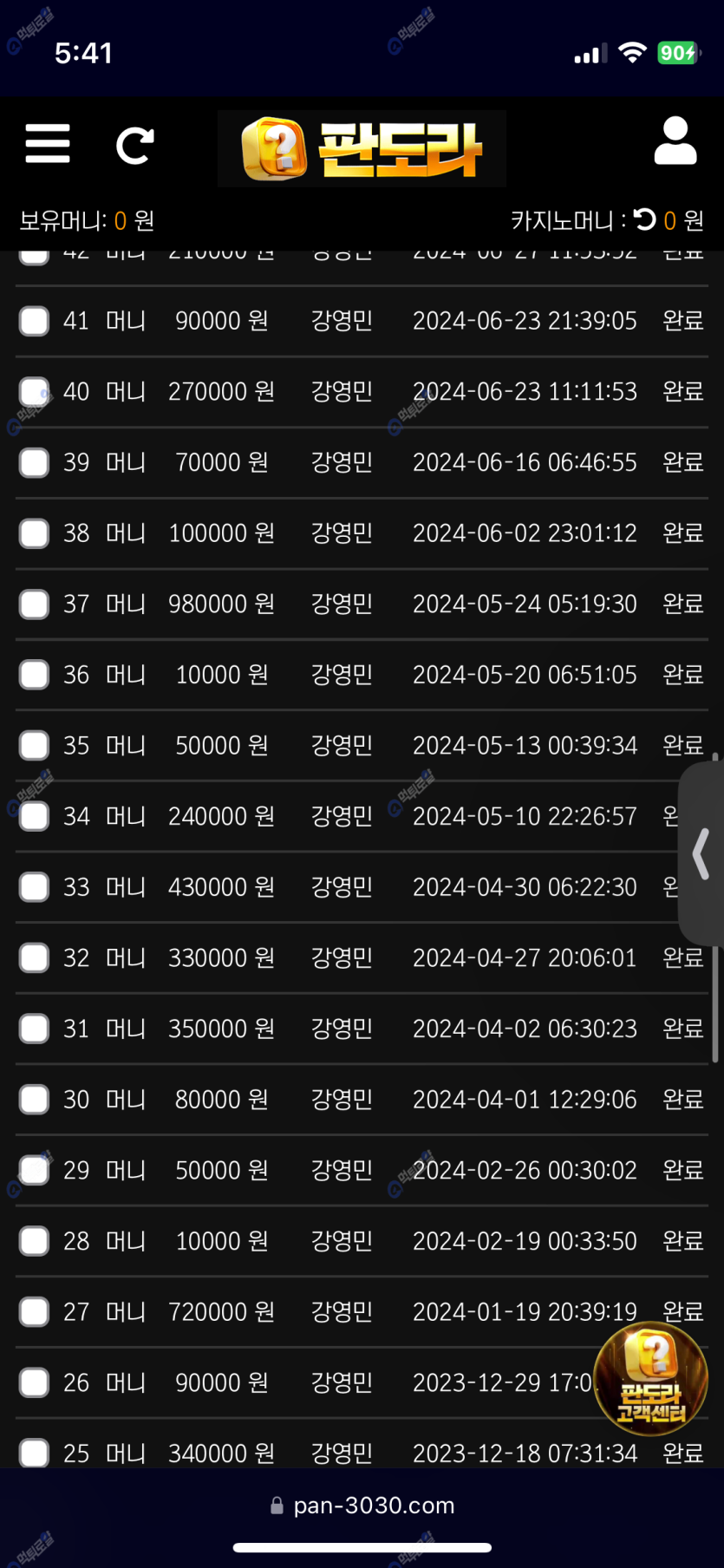Image resolution: width=724 pixels, height=1568 pixels.
Task: Expand the side panel arrow handle
Action: (701, 853)
